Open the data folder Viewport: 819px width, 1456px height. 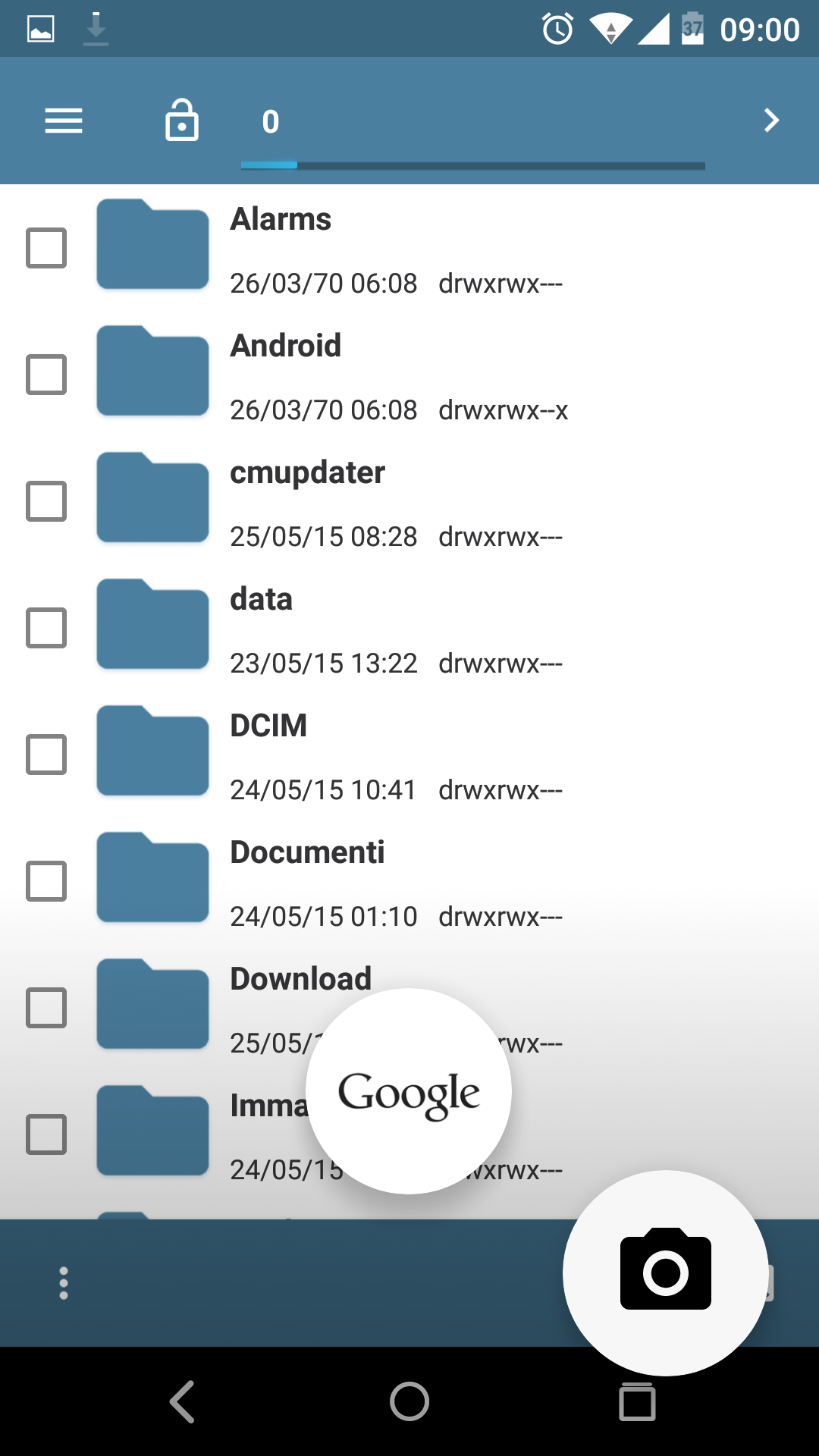(409, 628)
